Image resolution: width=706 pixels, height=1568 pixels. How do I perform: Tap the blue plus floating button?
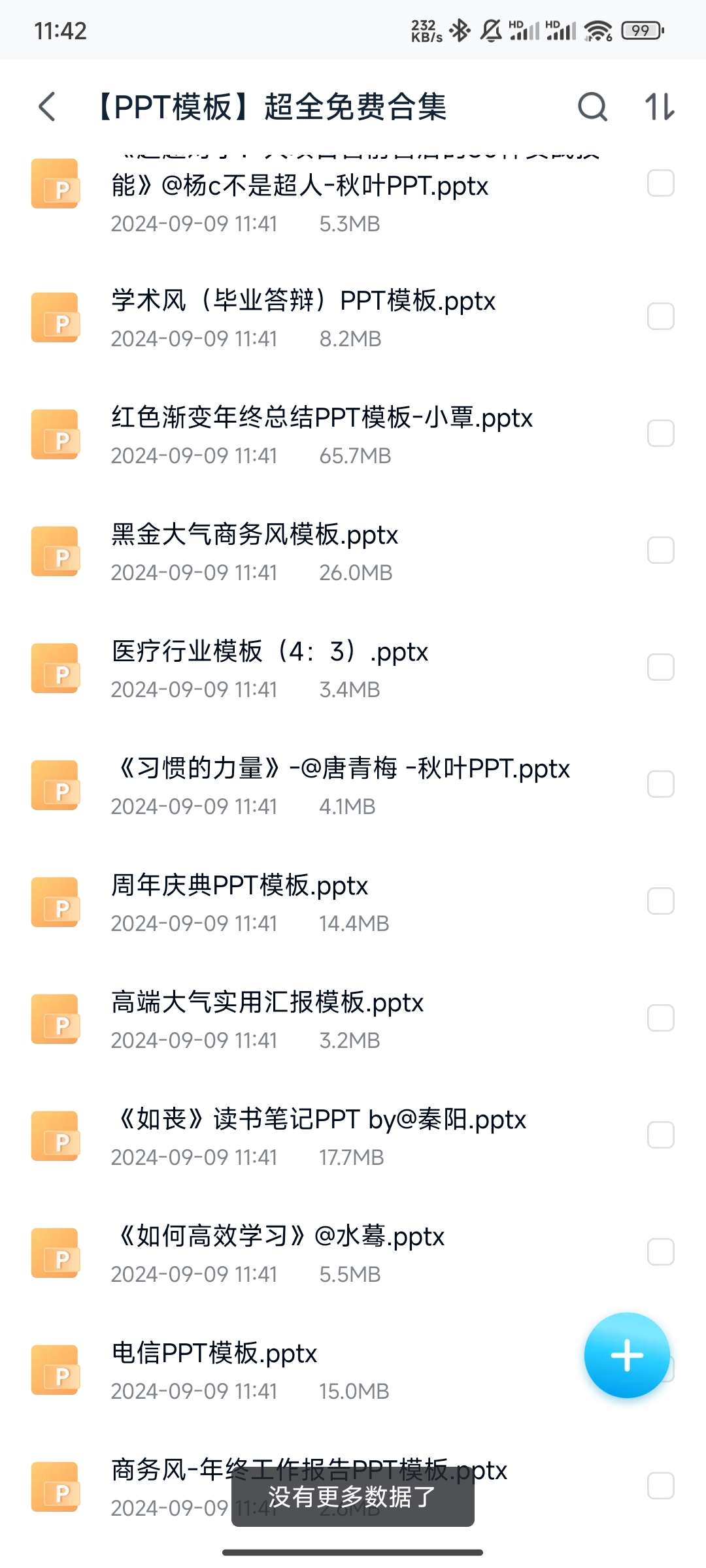(x=627, y=1355)
